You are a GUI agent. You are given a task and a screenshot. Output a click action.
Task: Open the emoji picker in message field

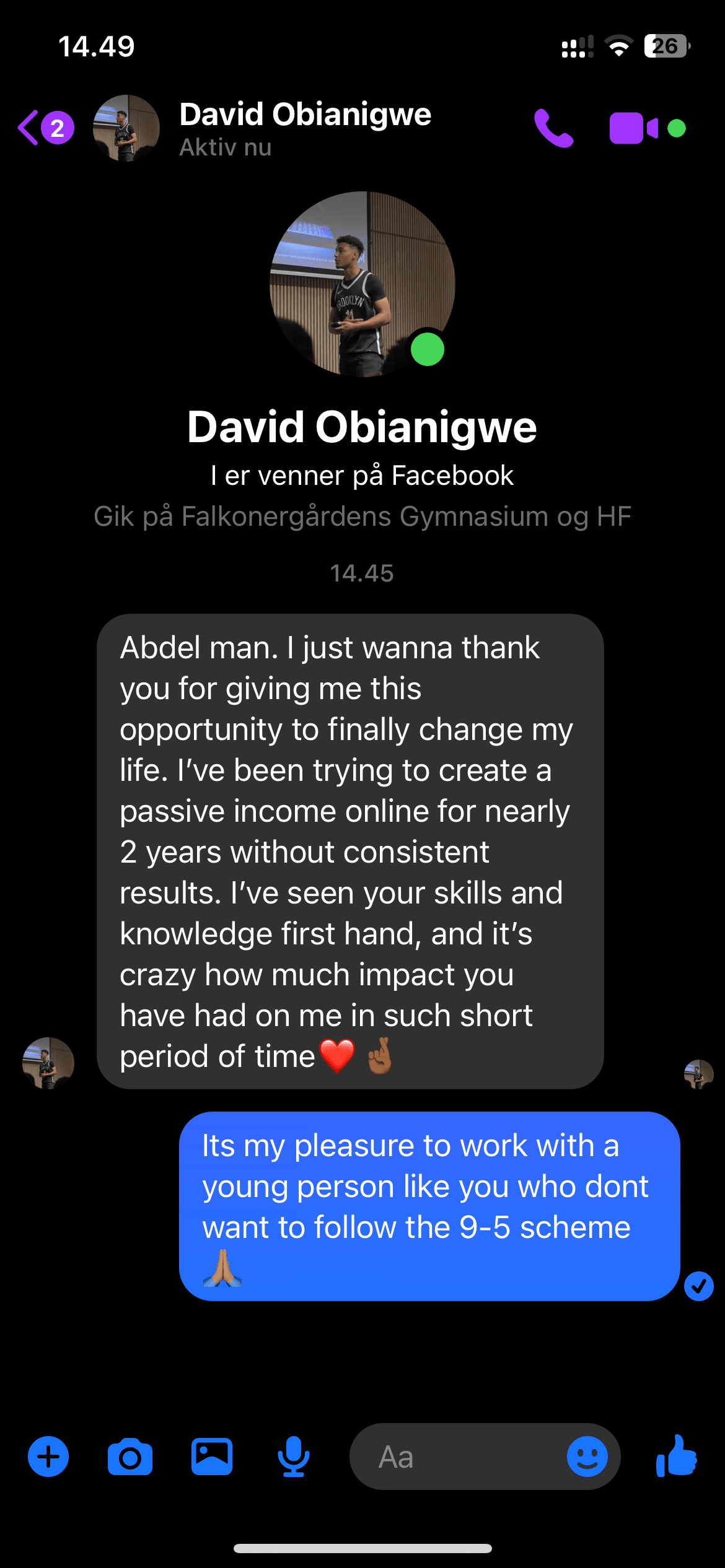pos(587,1457)
